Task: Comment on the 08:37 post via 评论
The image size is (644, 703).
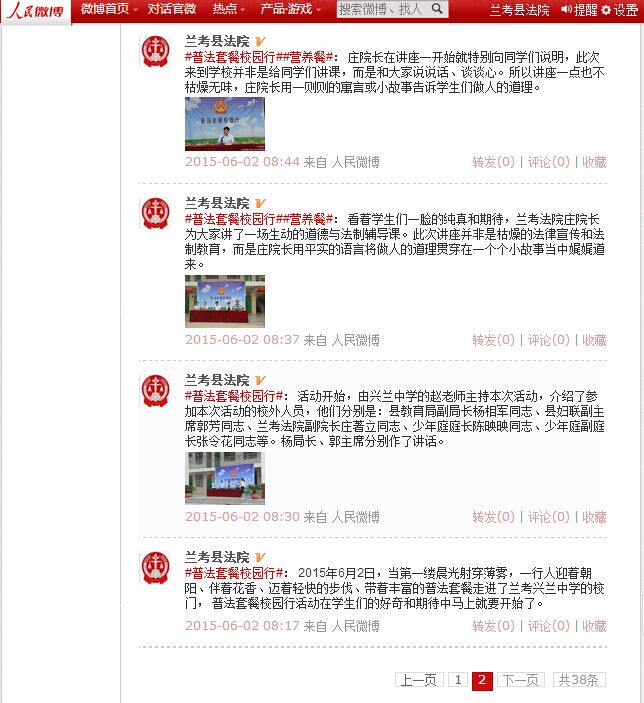Action: (548, 340)
